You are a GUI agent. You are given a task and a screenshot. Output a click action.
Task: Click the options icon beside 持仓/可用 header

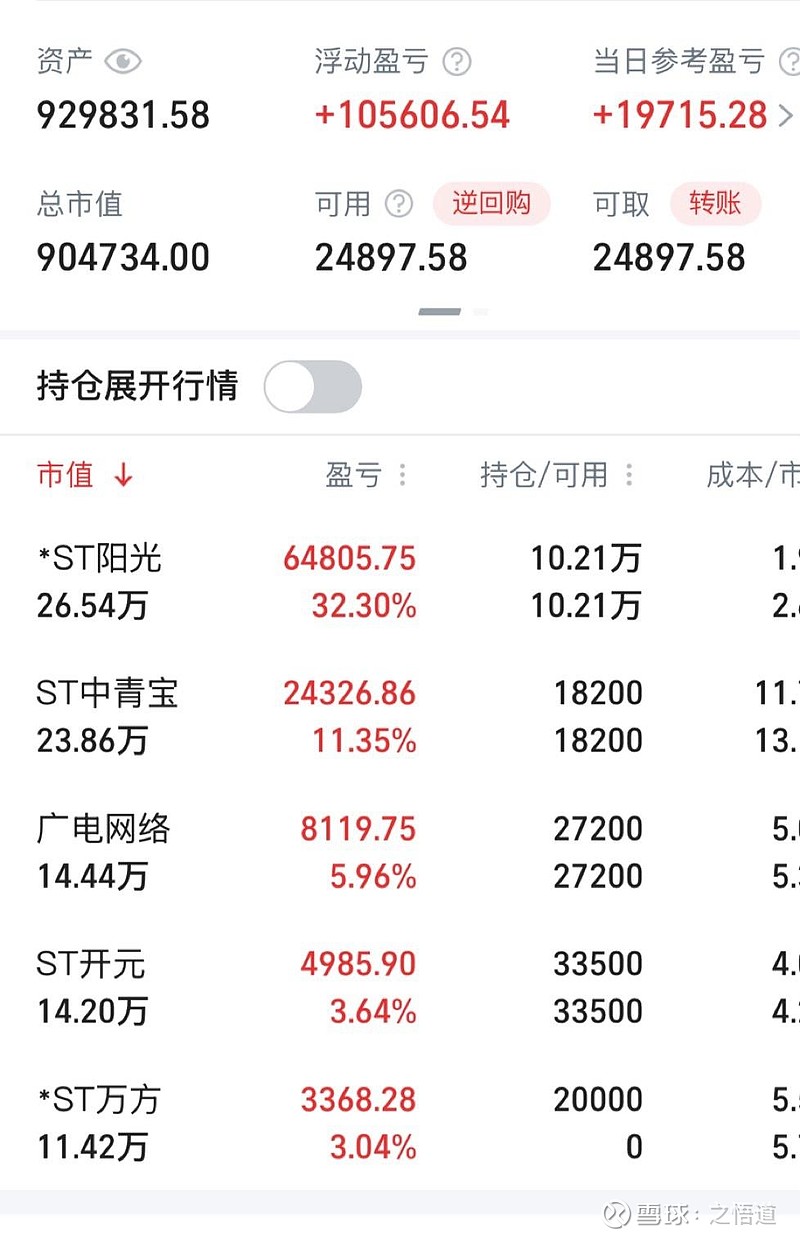629,475
